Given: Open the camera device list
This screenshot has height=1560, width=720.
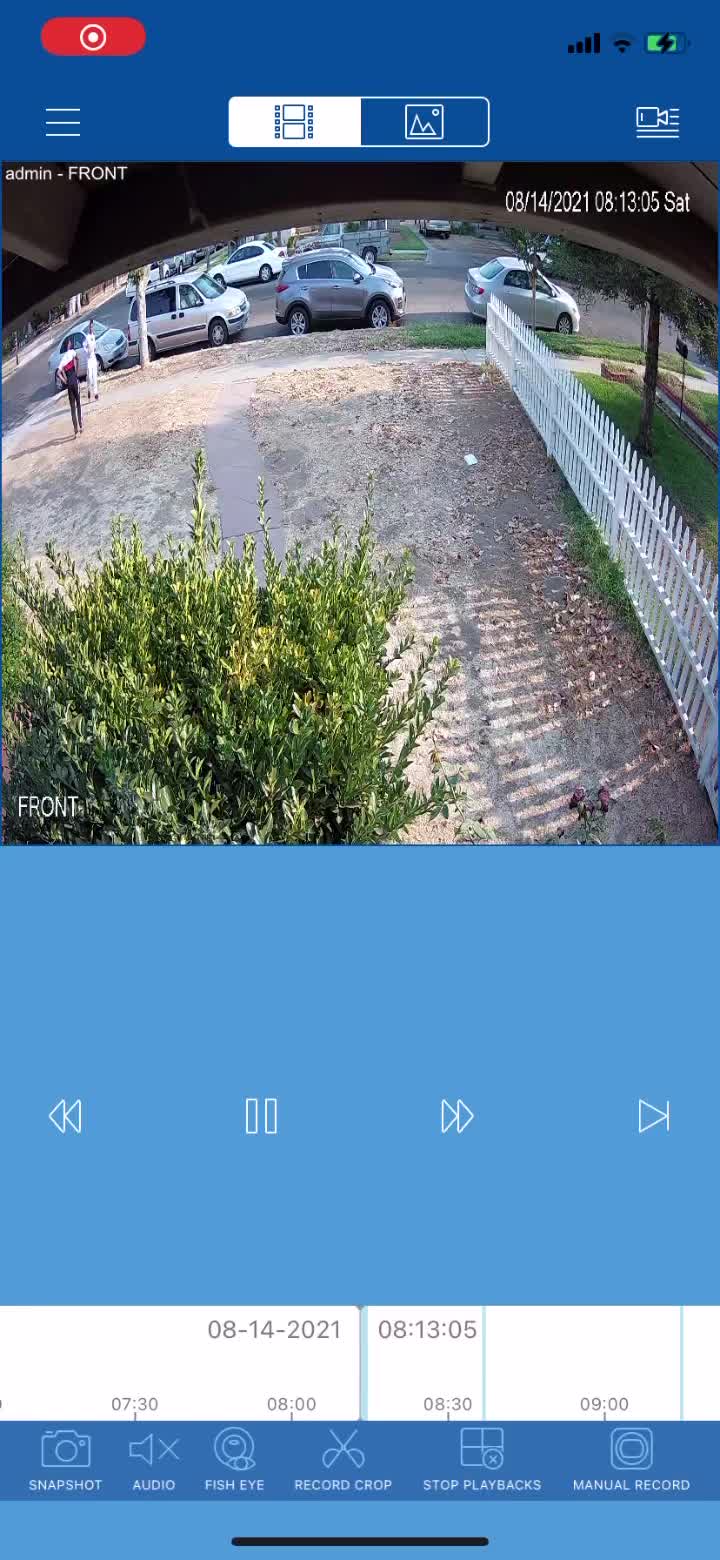Looking at the screenshot, I should (x=657, y=122).
